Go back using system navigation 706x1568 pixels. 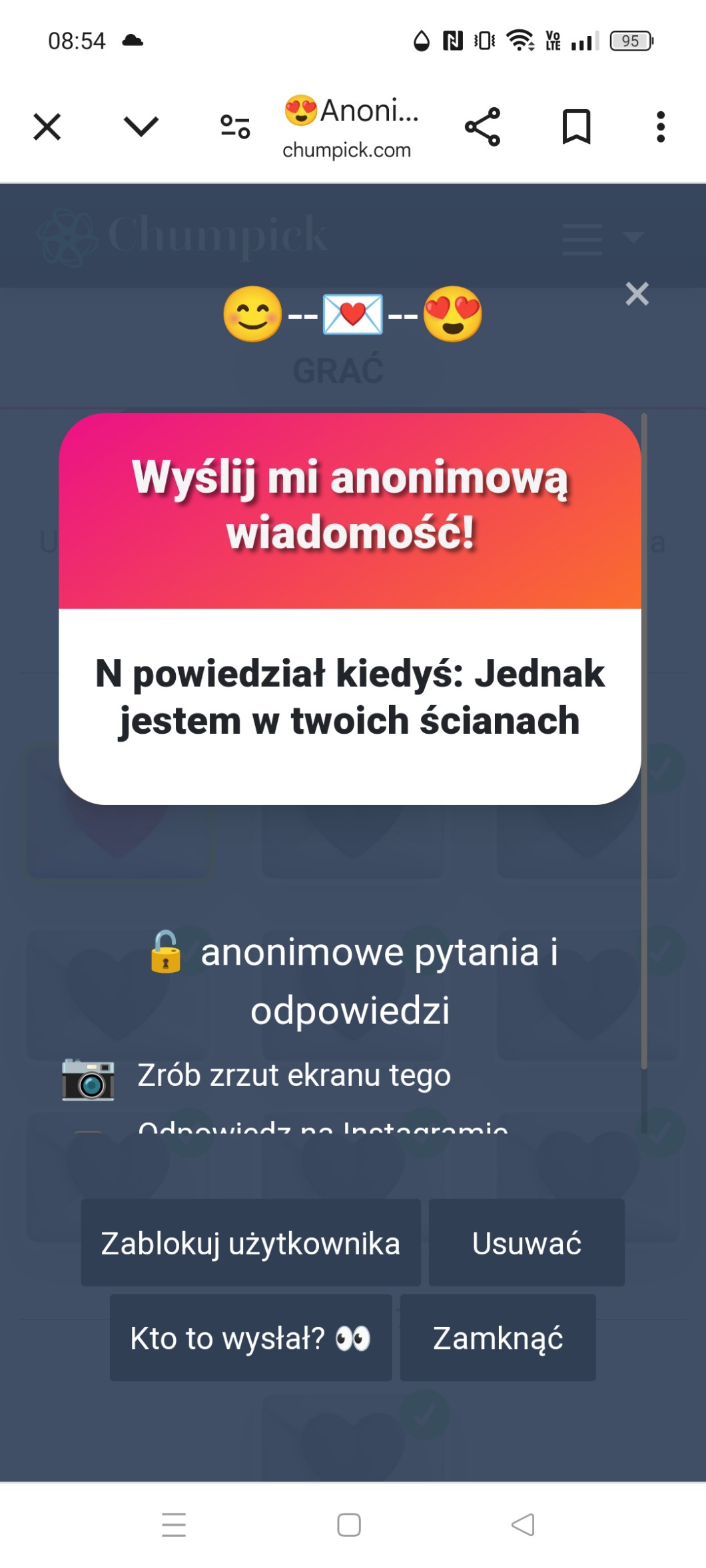point(523,1525)
